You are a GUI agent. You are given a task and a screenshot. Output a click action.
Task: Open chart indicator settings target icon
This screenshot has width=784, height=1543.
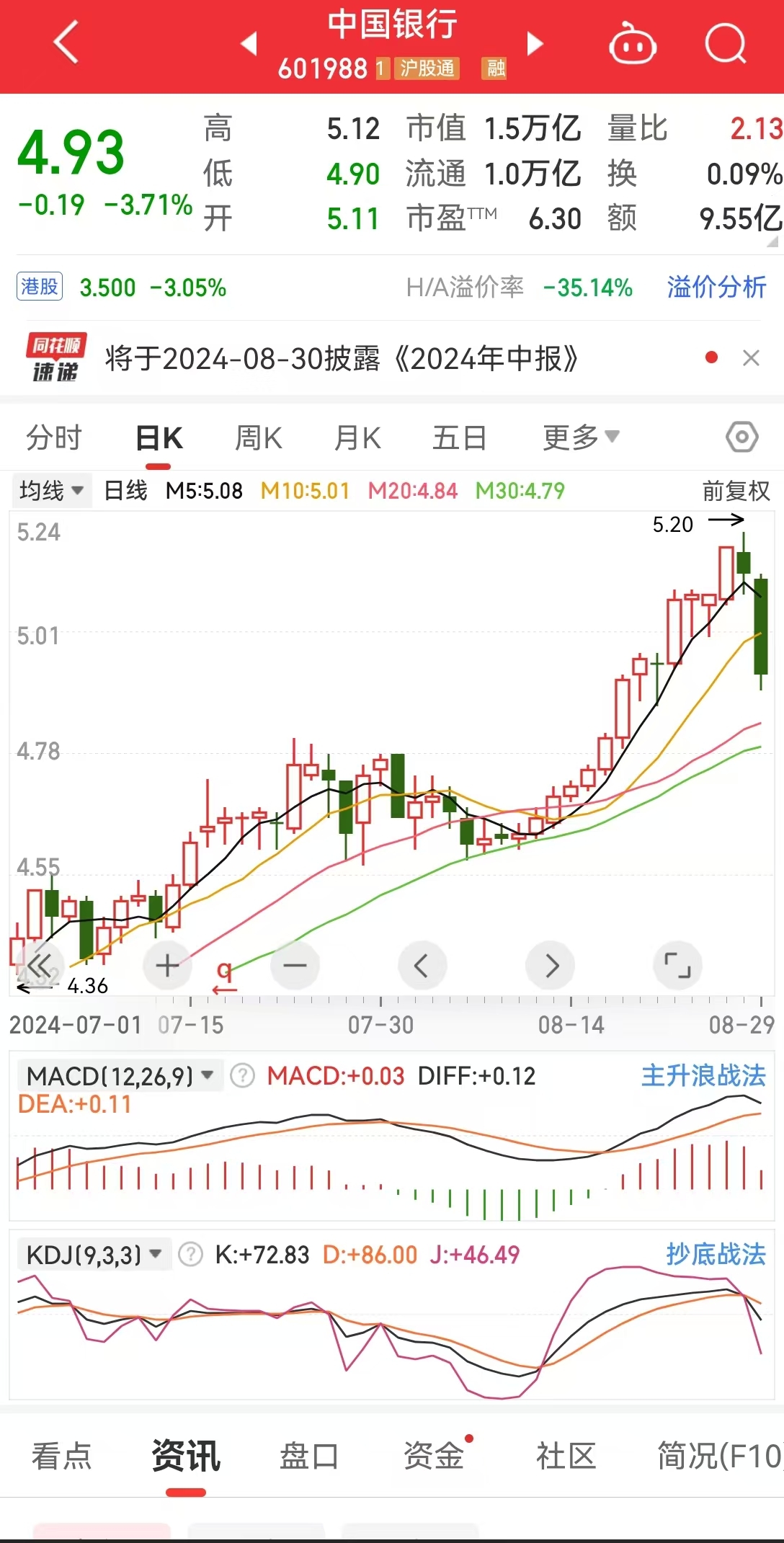(x=741, y=436)
